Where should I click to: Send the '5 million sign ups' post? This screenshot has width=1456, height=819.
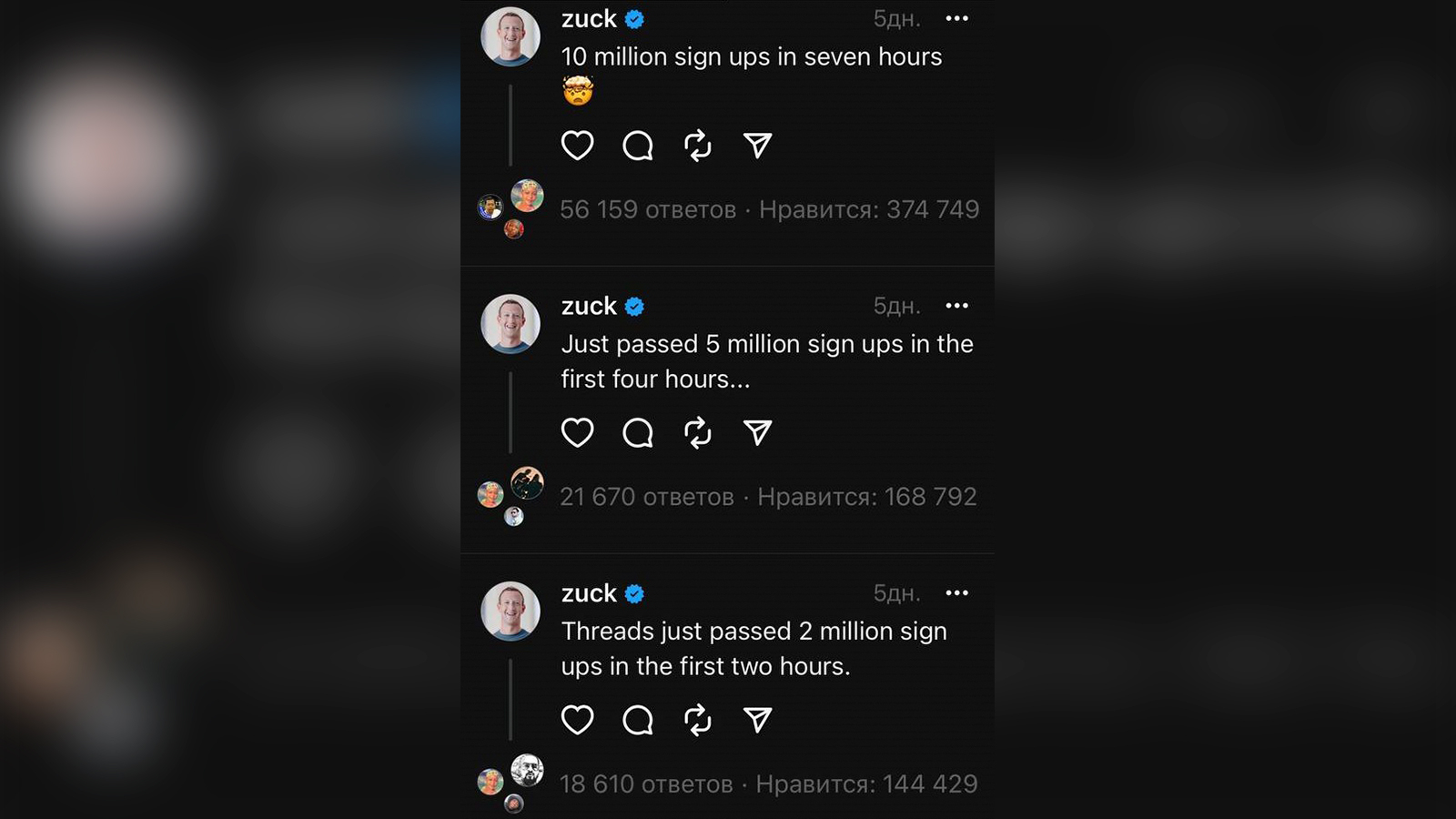click(757, 433)
